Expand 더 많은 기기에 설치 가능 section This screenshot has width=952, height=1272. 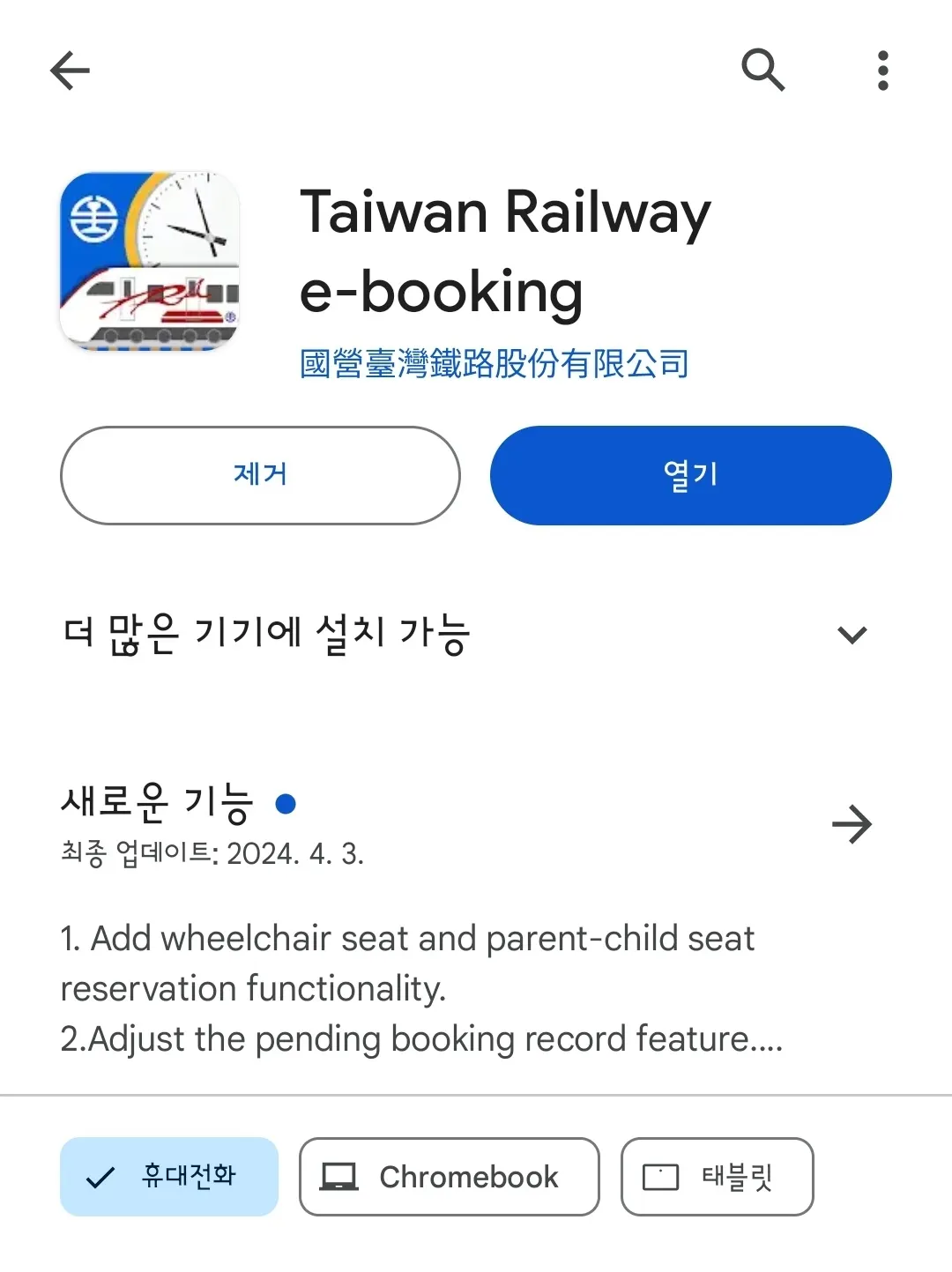(x=852, y=634)
